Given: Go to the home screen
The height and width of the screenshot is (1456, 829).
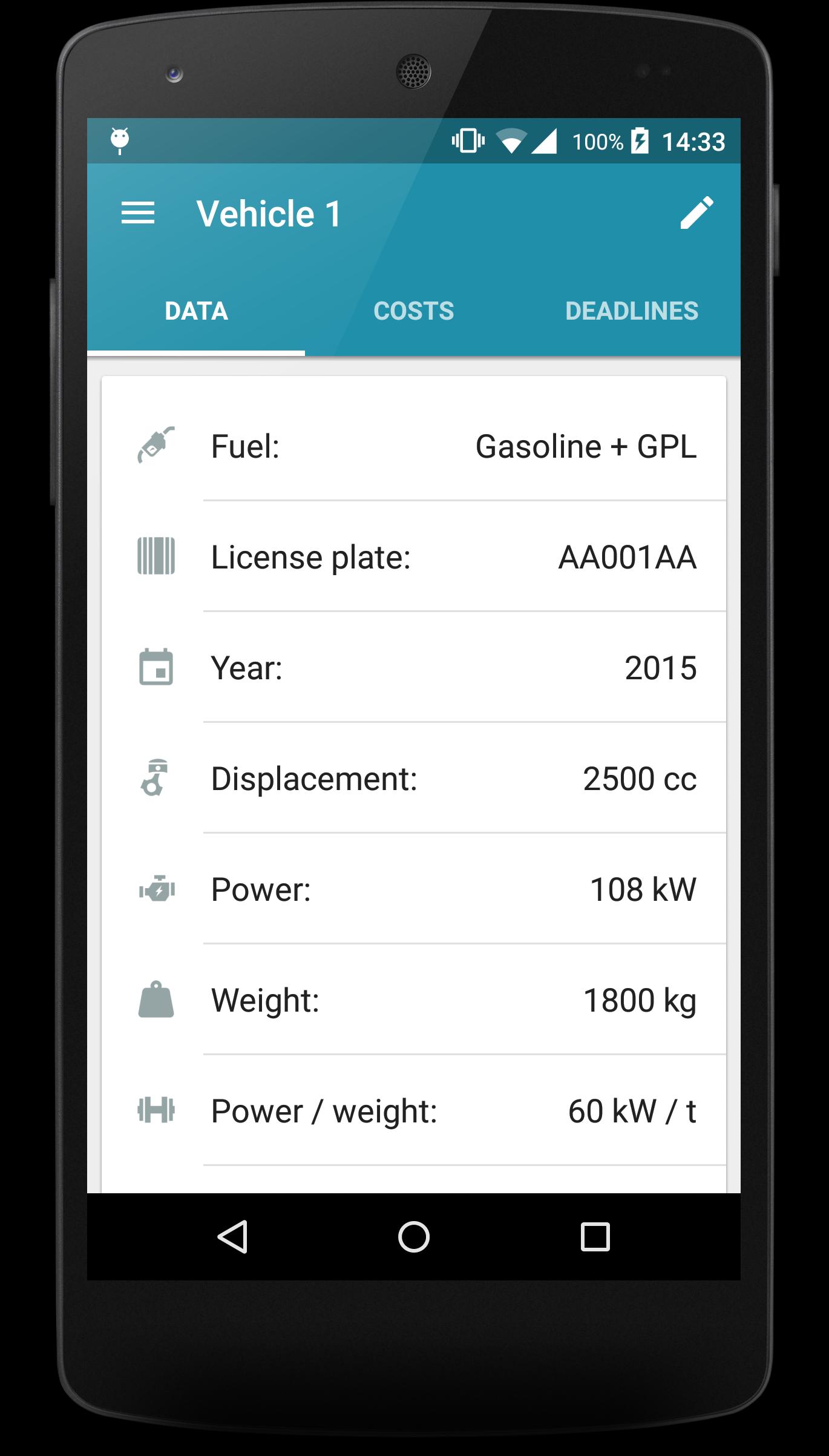Looking at the screenshot, I should (x=414, y=1236).
